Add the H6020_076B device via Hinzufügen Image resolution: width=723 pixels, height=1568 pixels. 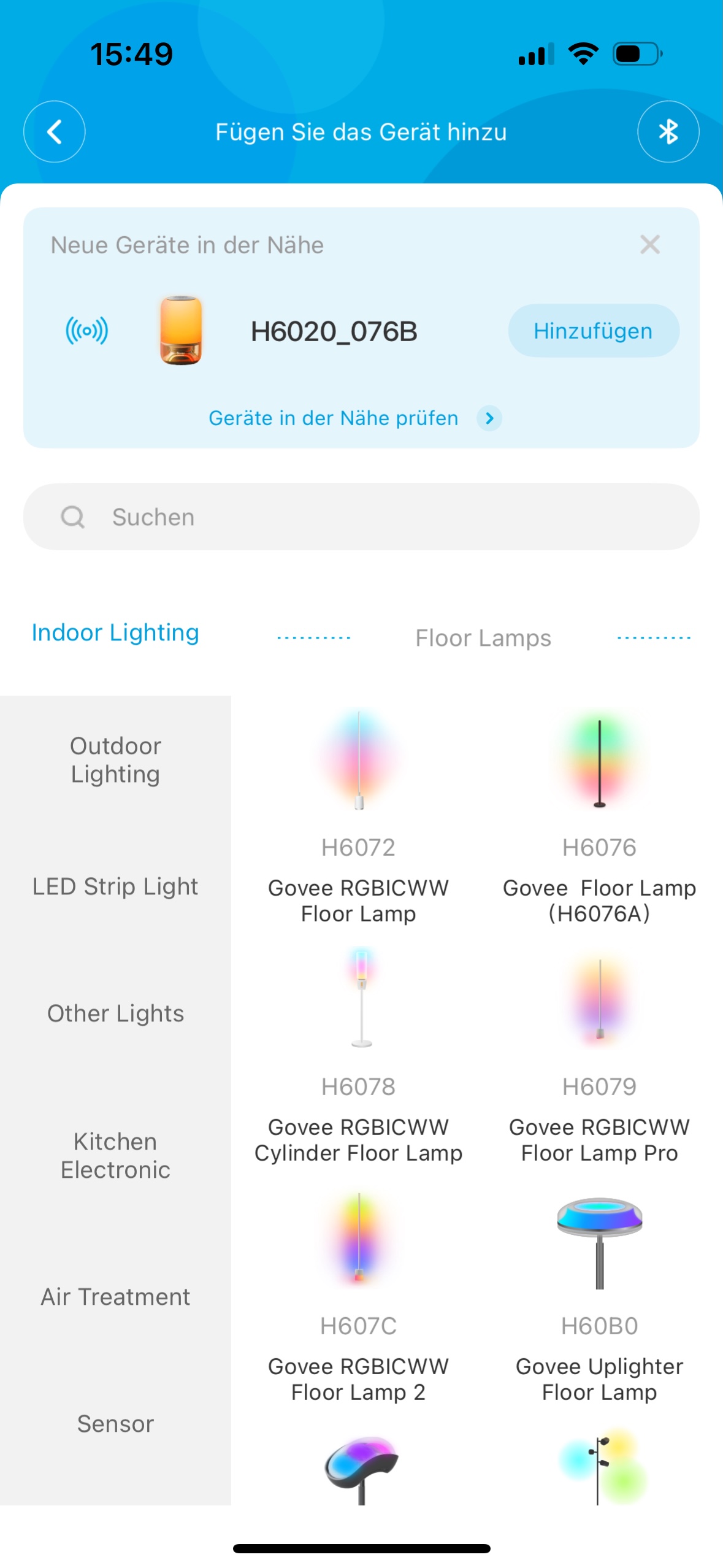point(593,331)
